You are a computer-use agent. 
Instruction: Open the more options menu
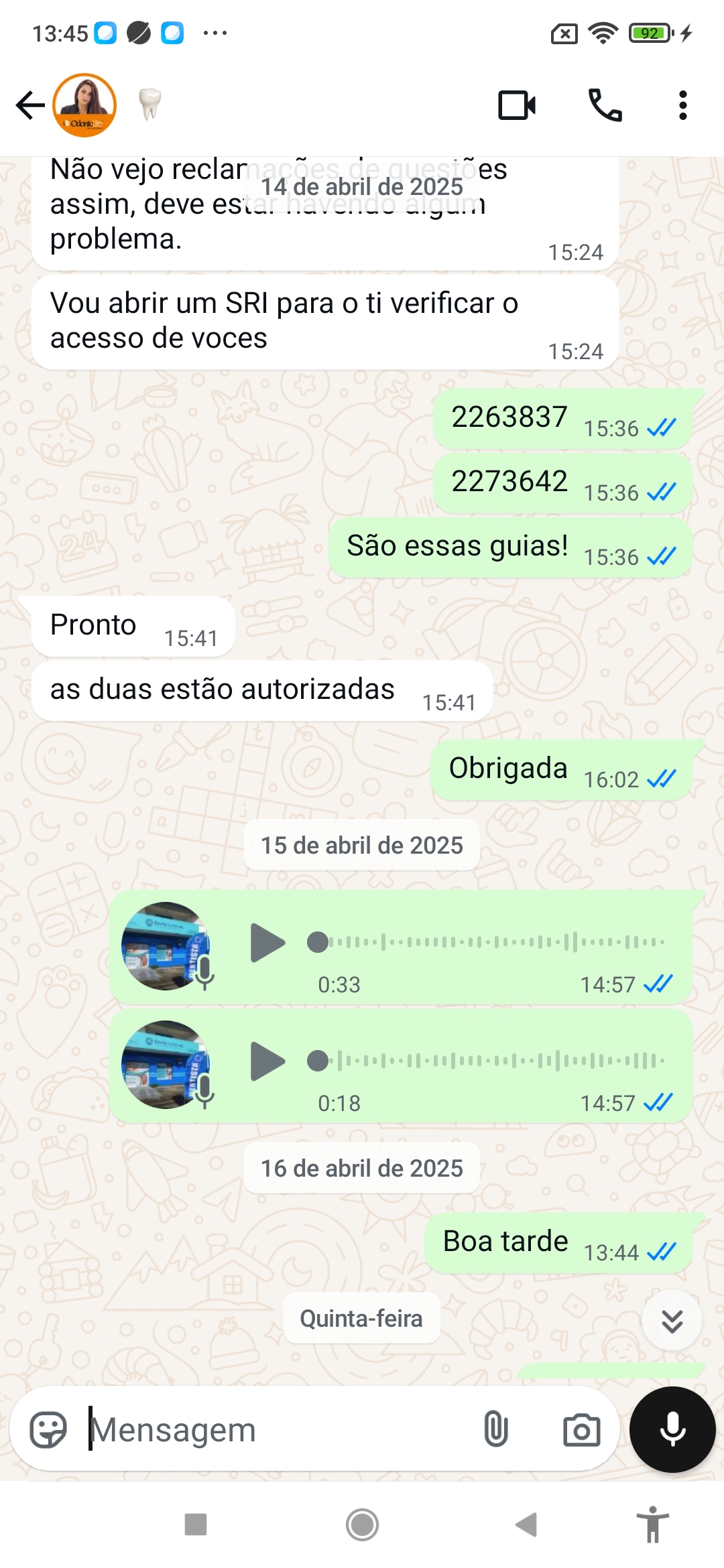coord(682,105)
